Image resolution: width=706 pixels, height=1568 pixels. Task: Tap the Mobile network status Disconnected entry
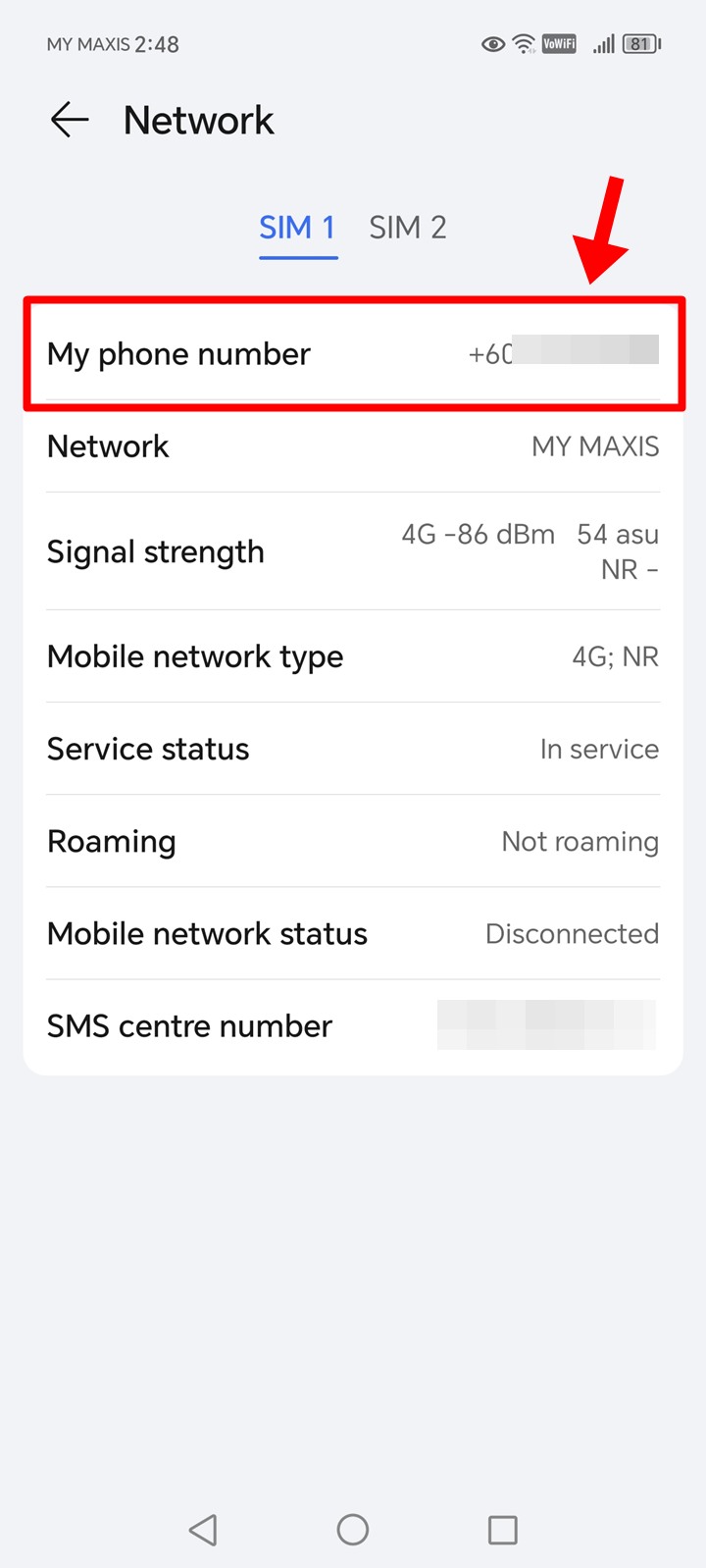(x=353, y=933)
